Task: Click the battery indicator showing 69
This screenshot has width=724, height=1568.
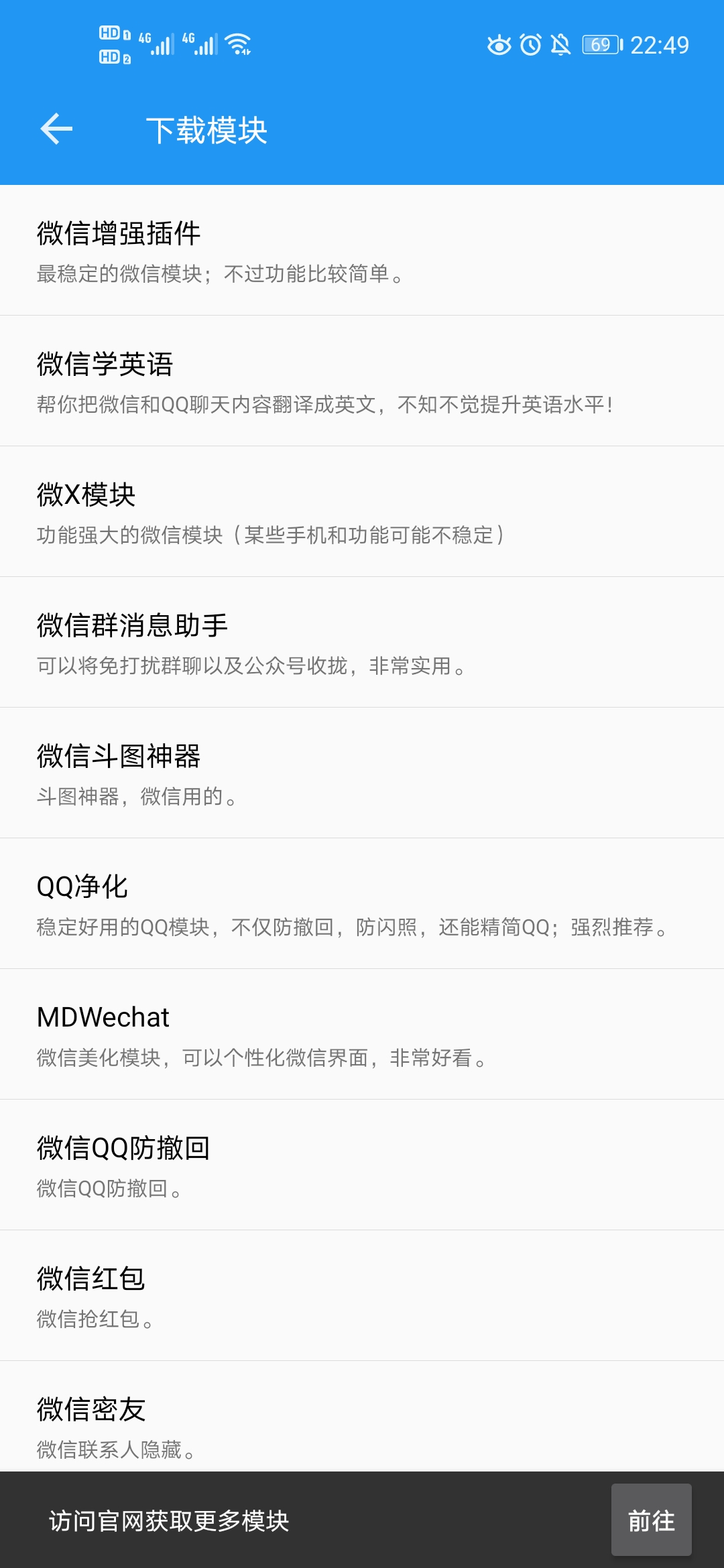Action: click(600, 44)
